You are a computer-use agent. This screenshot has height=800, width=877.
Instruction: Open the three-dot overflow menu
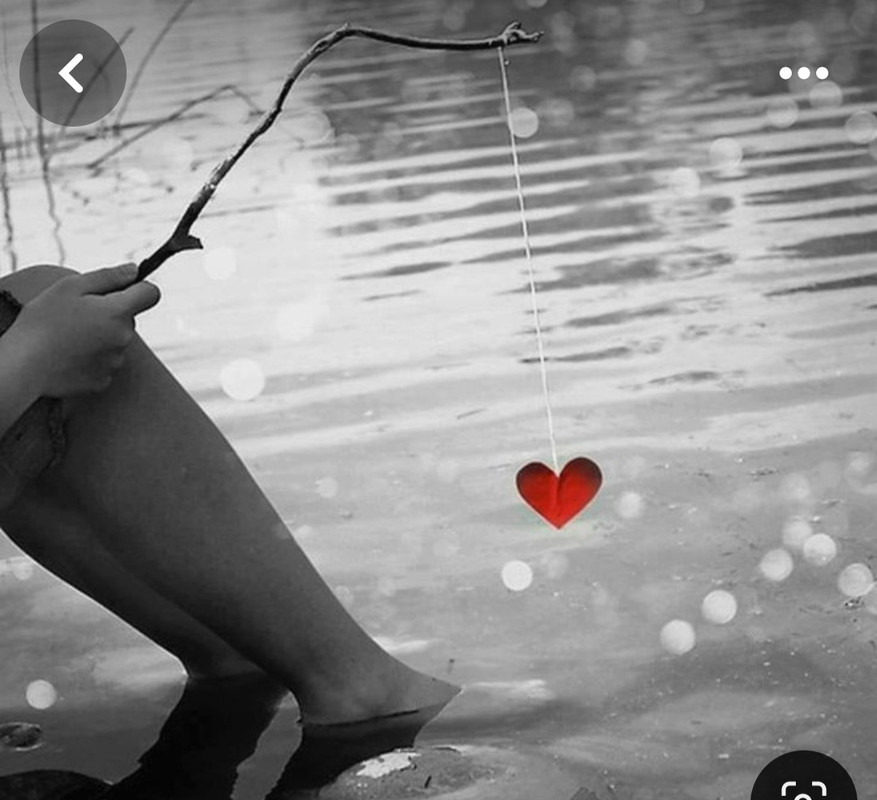(804, 73)
